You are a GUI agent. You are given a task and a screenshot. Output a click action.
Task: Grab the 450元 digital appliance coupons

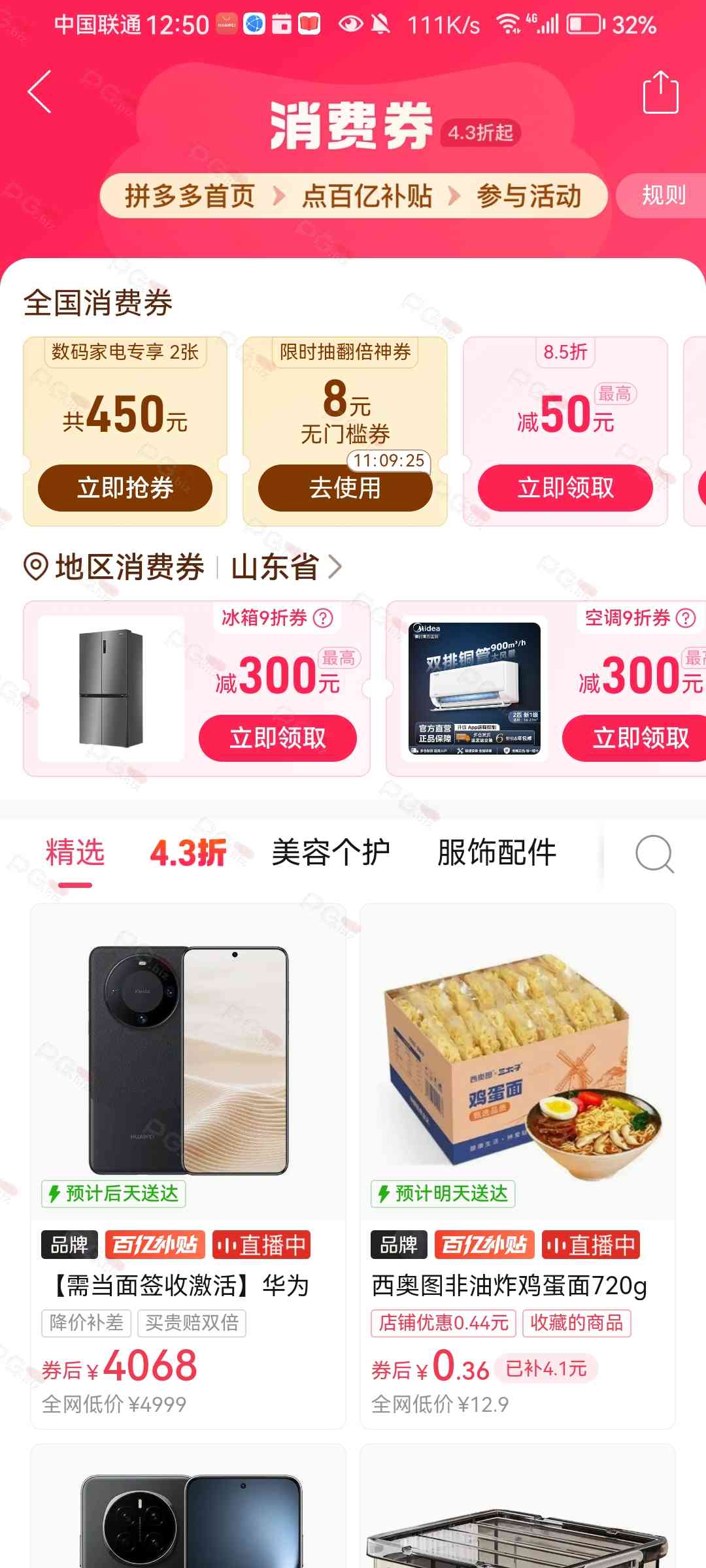[125, 488]
